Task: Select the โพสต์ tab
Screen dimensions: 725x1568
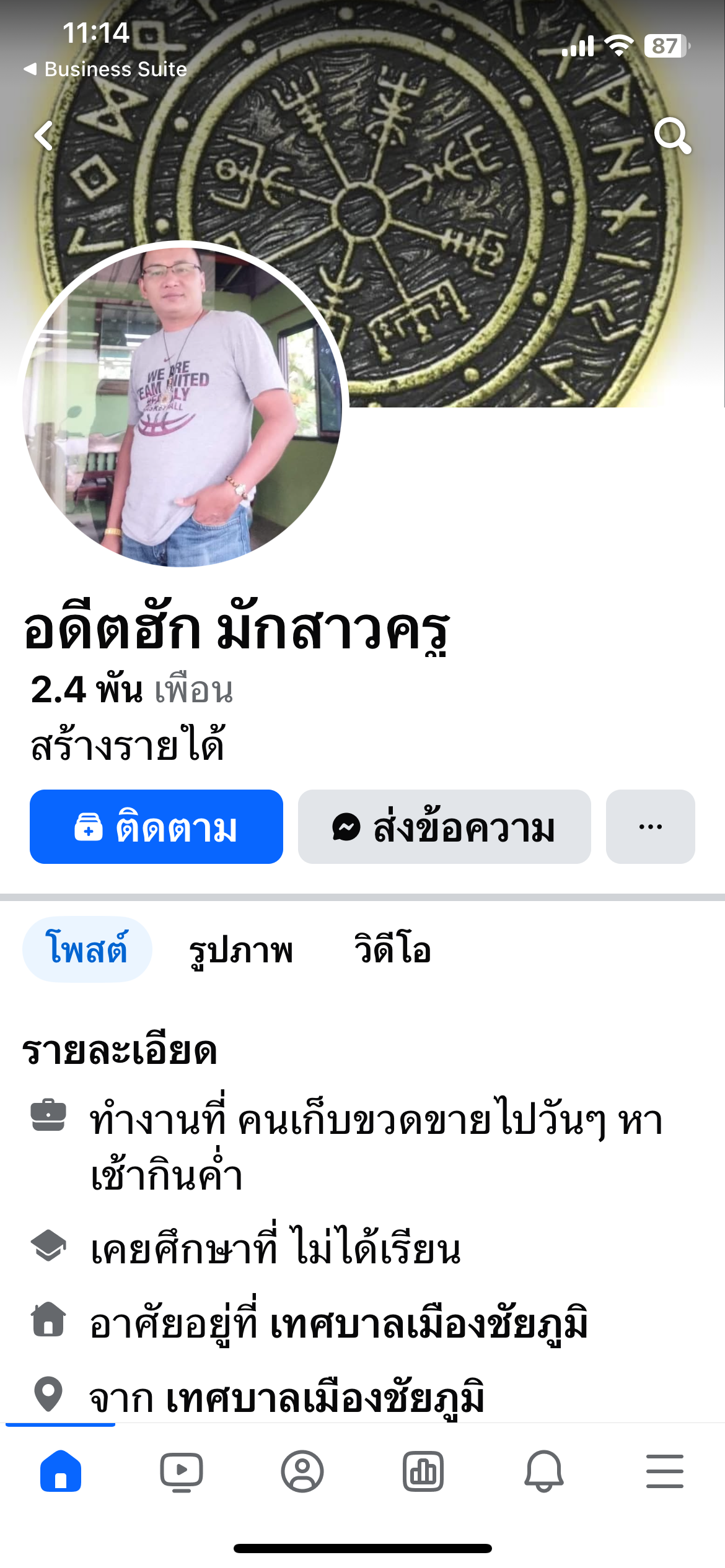Action: tap(87, 949)
